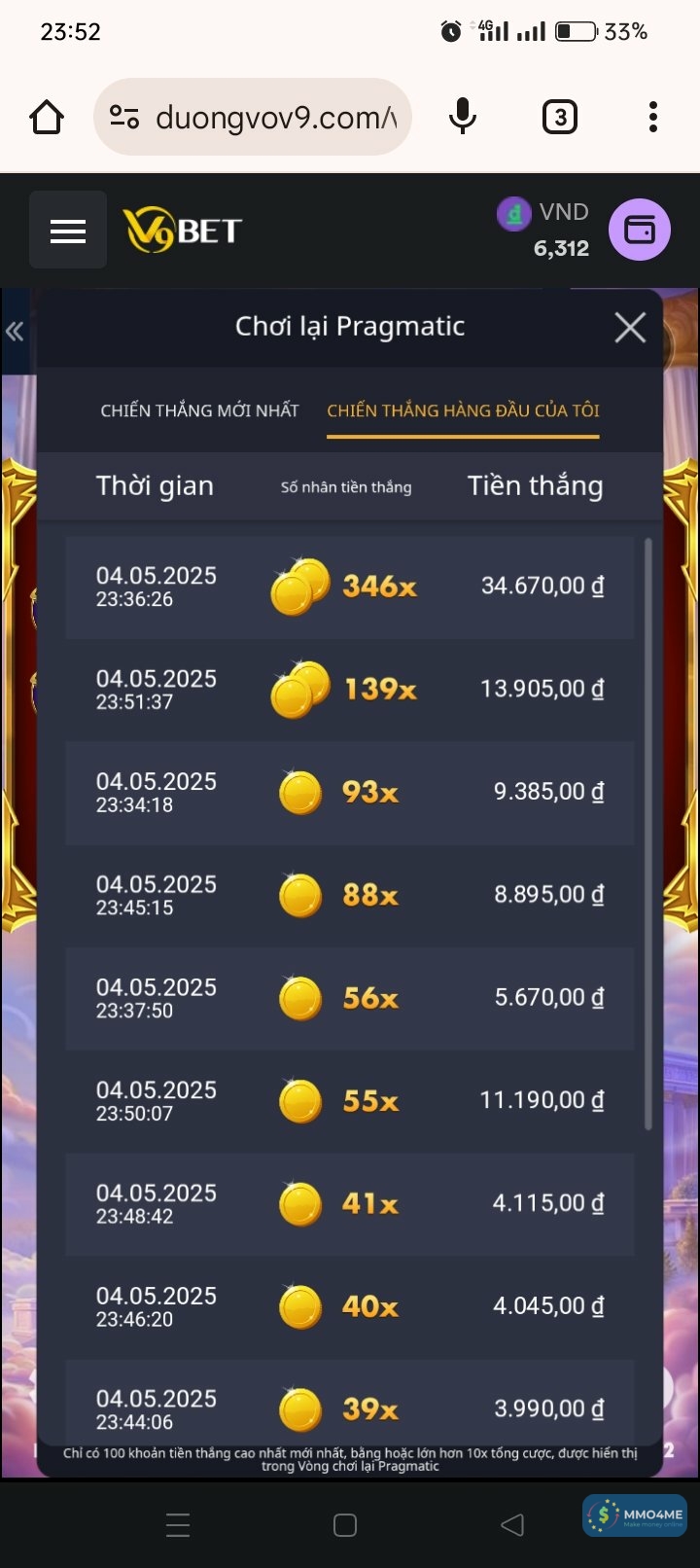
Task: Close the Chơi lại Pragmatic dialog
Action: click(x=630, y=328)
